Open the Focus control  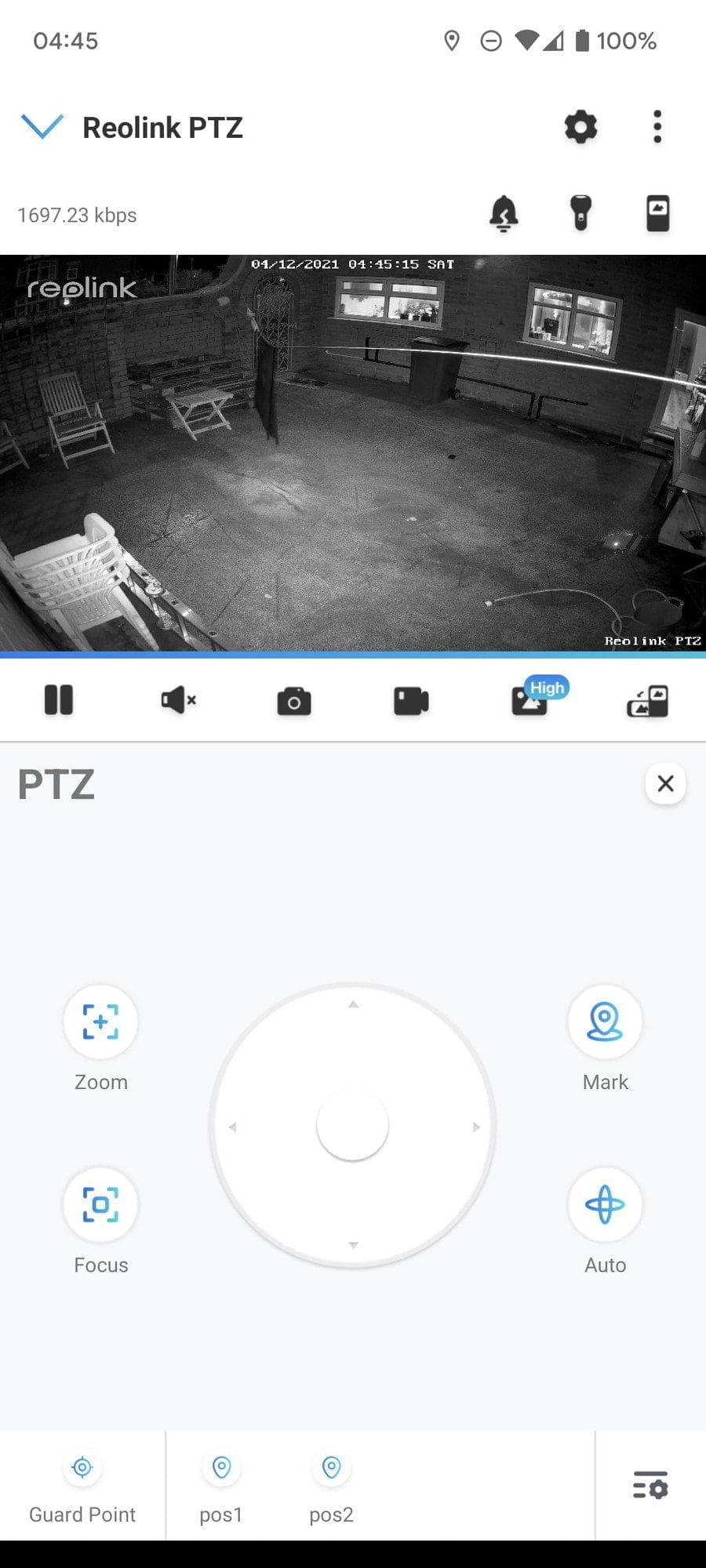pos(100,1205)
